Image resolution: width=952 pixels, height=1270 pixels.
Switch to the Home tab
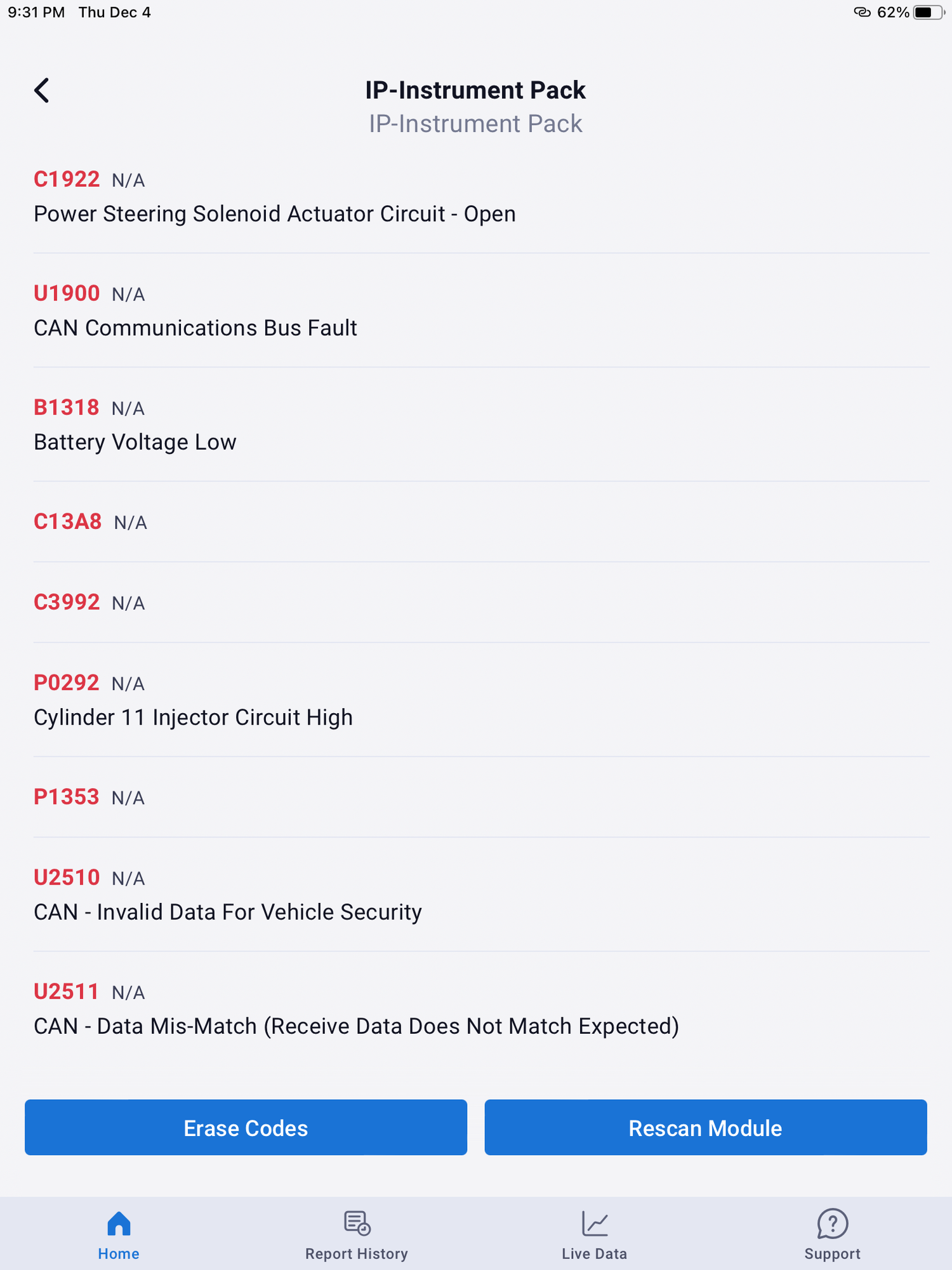[119, 1234]
